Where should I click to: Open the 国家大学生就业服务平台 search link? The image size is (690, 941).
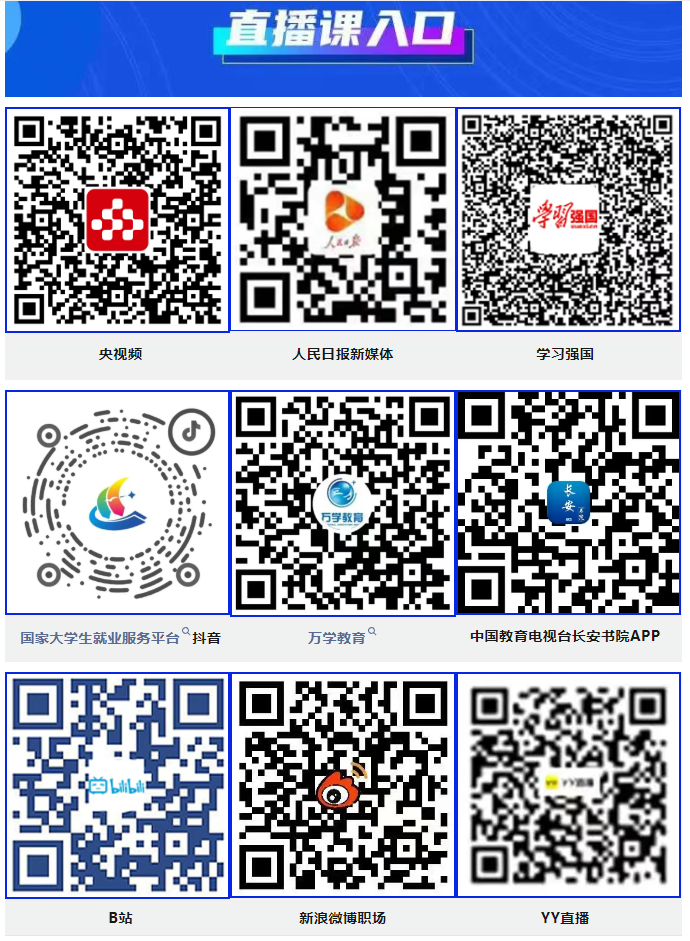(100, 637)
